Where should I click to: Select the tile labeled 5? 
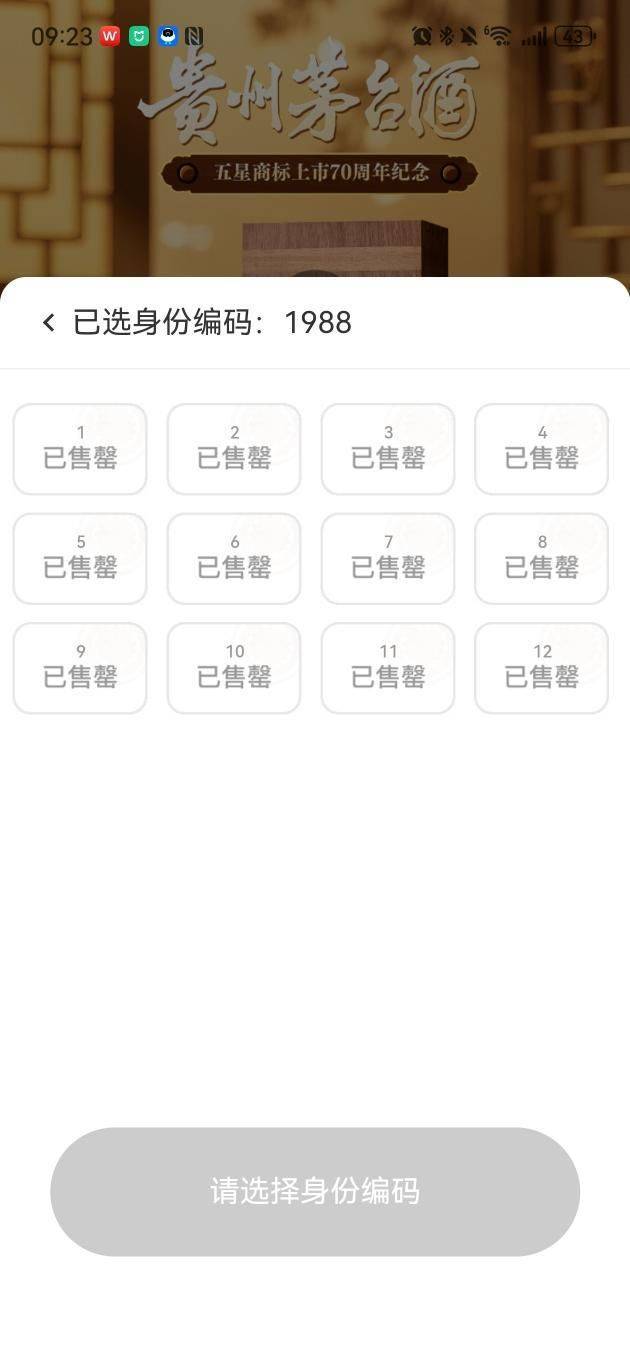80,559
